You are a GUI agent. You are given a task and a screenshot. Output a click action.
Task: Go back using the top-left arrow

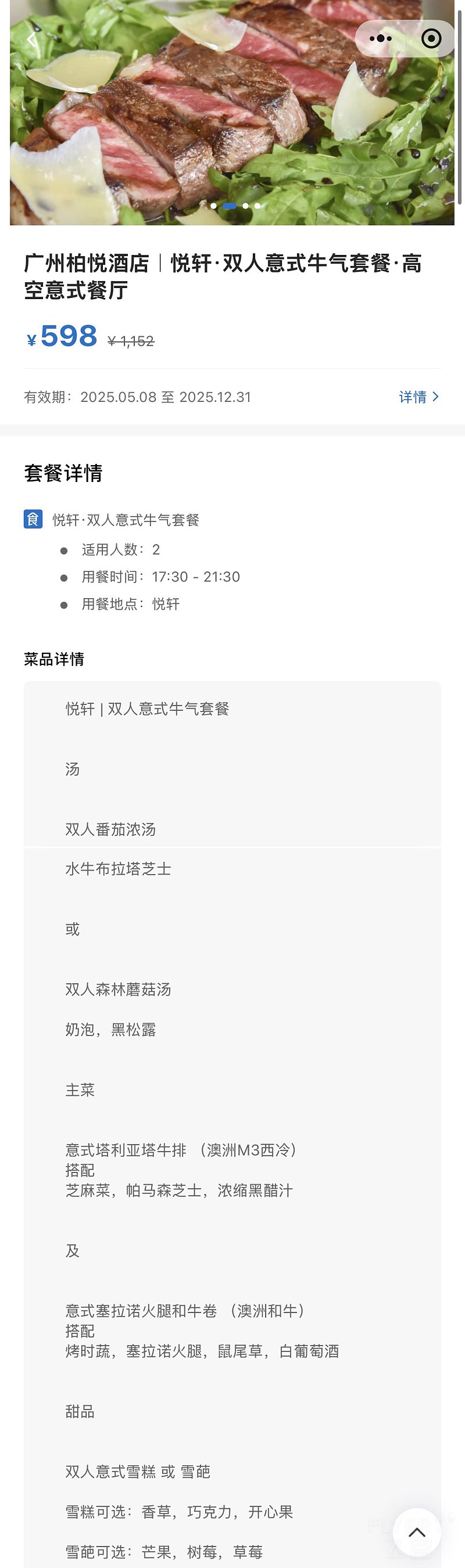[33, 40]
